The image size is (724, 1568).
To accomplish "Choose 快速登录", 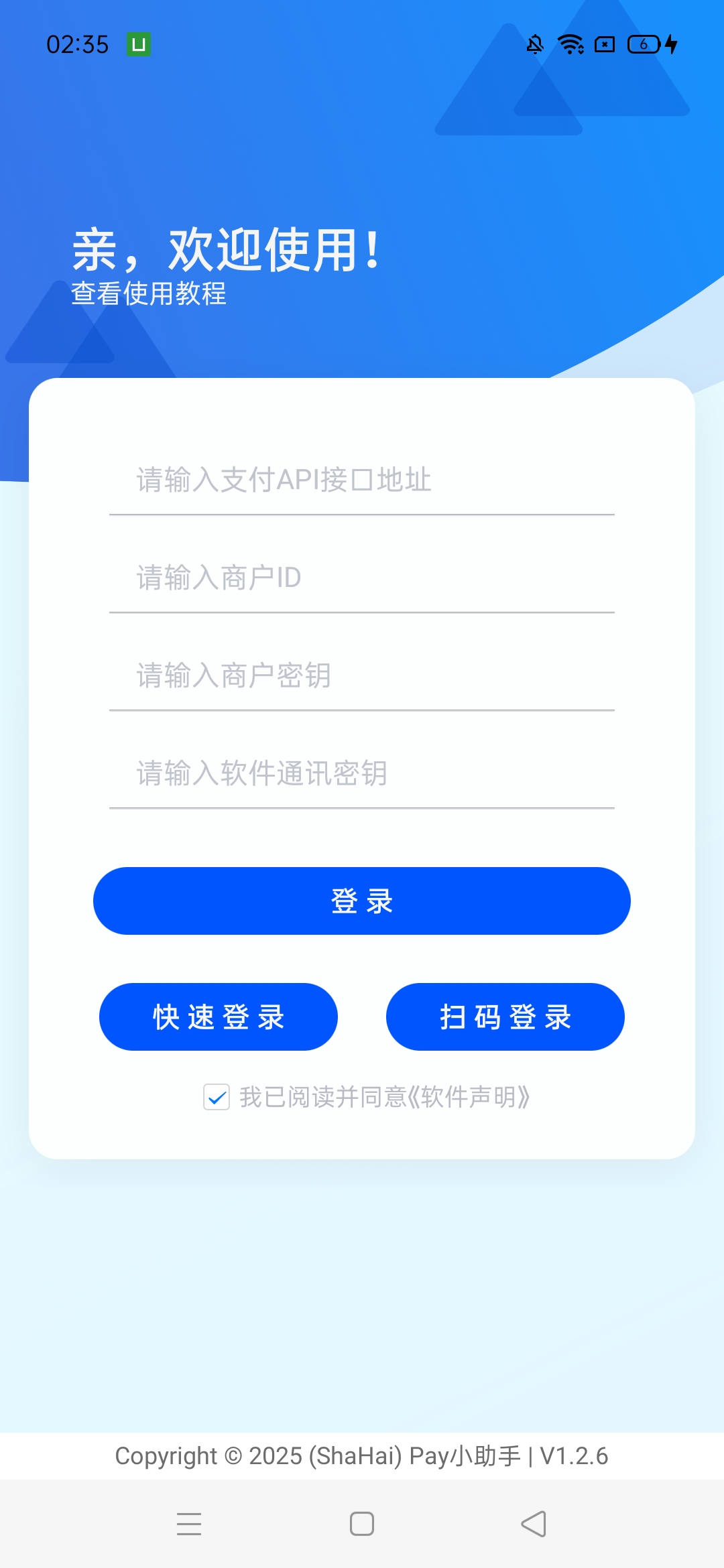I will 219,1017.
